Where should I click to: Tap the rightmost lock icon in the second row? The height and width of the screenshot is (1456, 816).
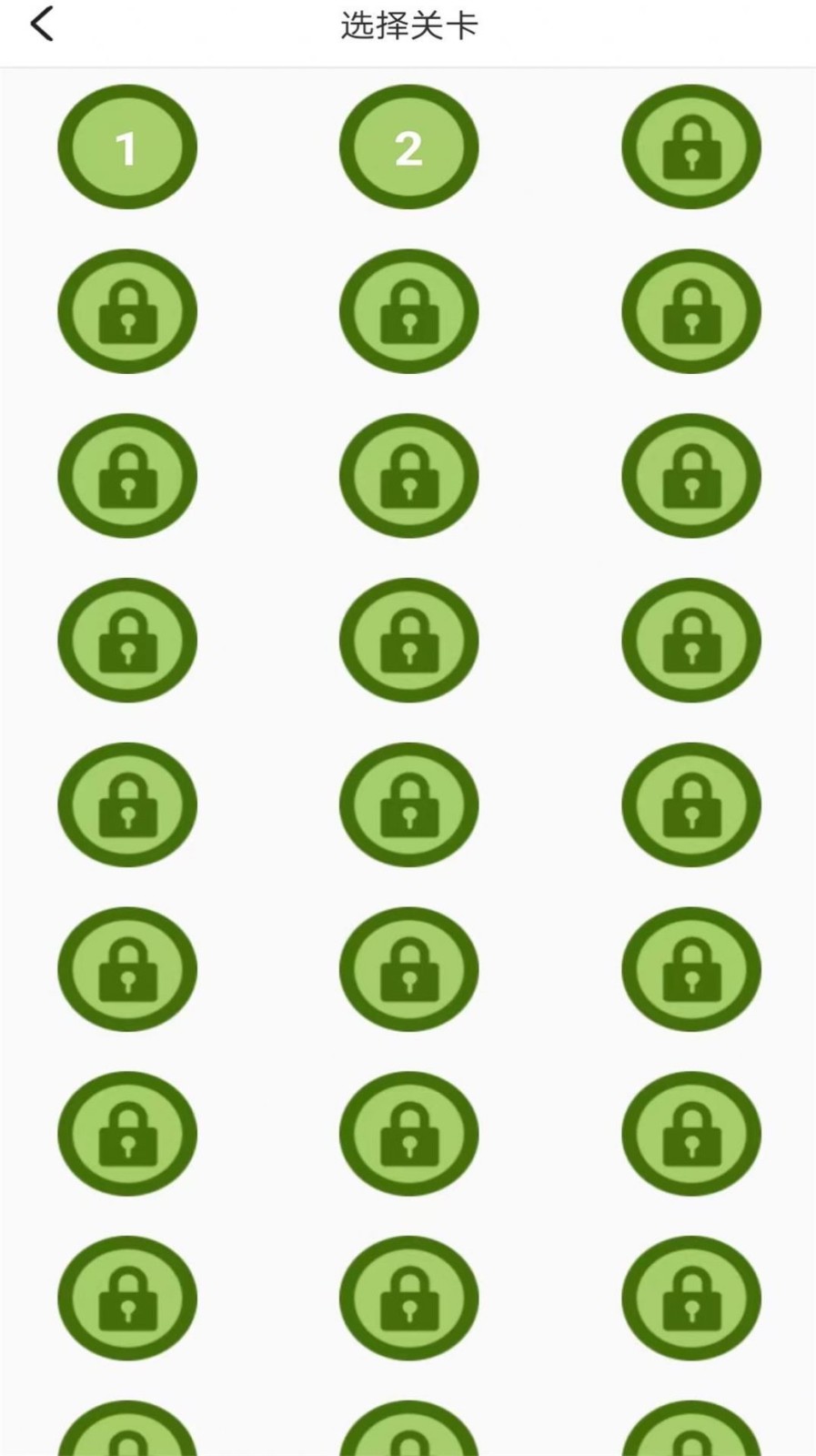coord(691,311)
